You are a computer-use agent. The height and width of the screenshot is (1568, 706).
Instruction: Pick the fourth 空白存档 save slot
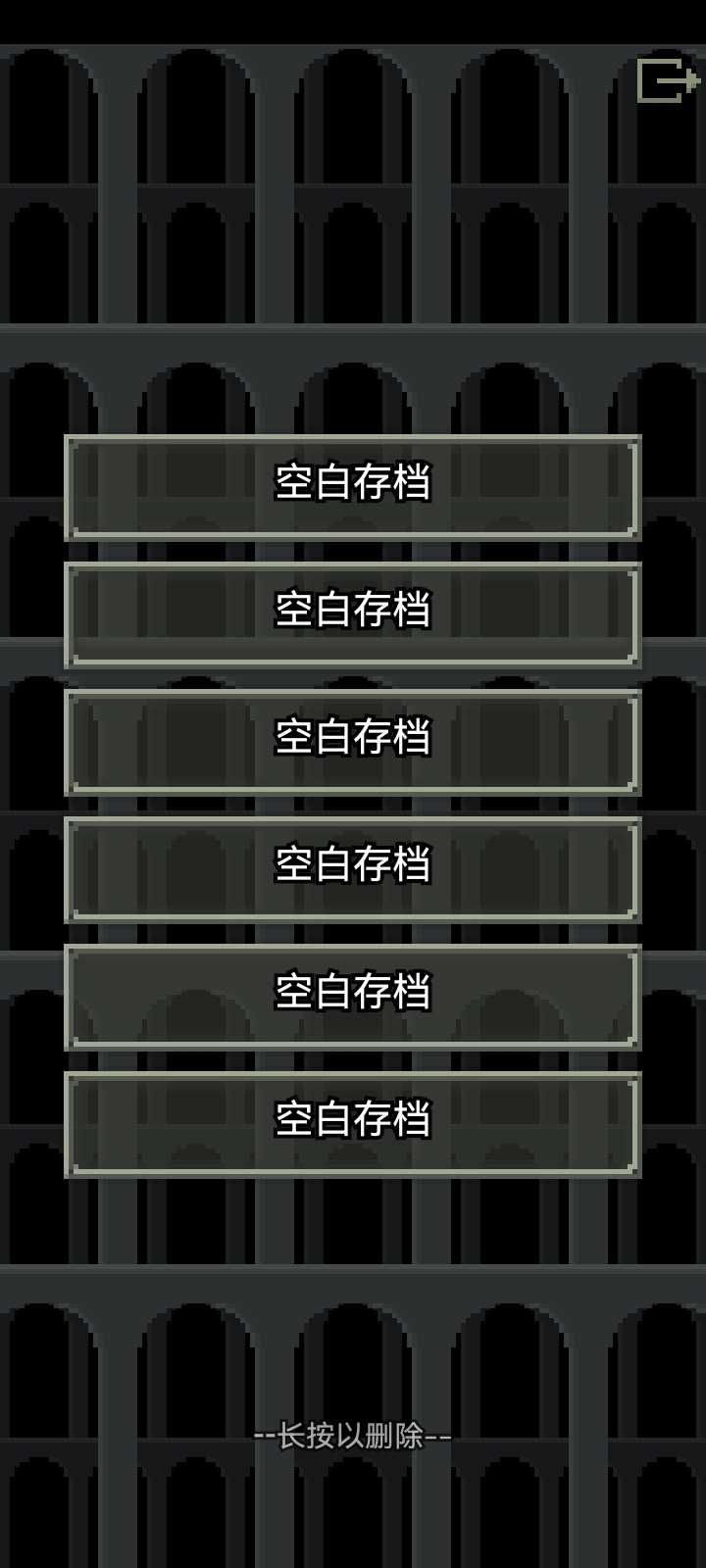tap(353, 869)
